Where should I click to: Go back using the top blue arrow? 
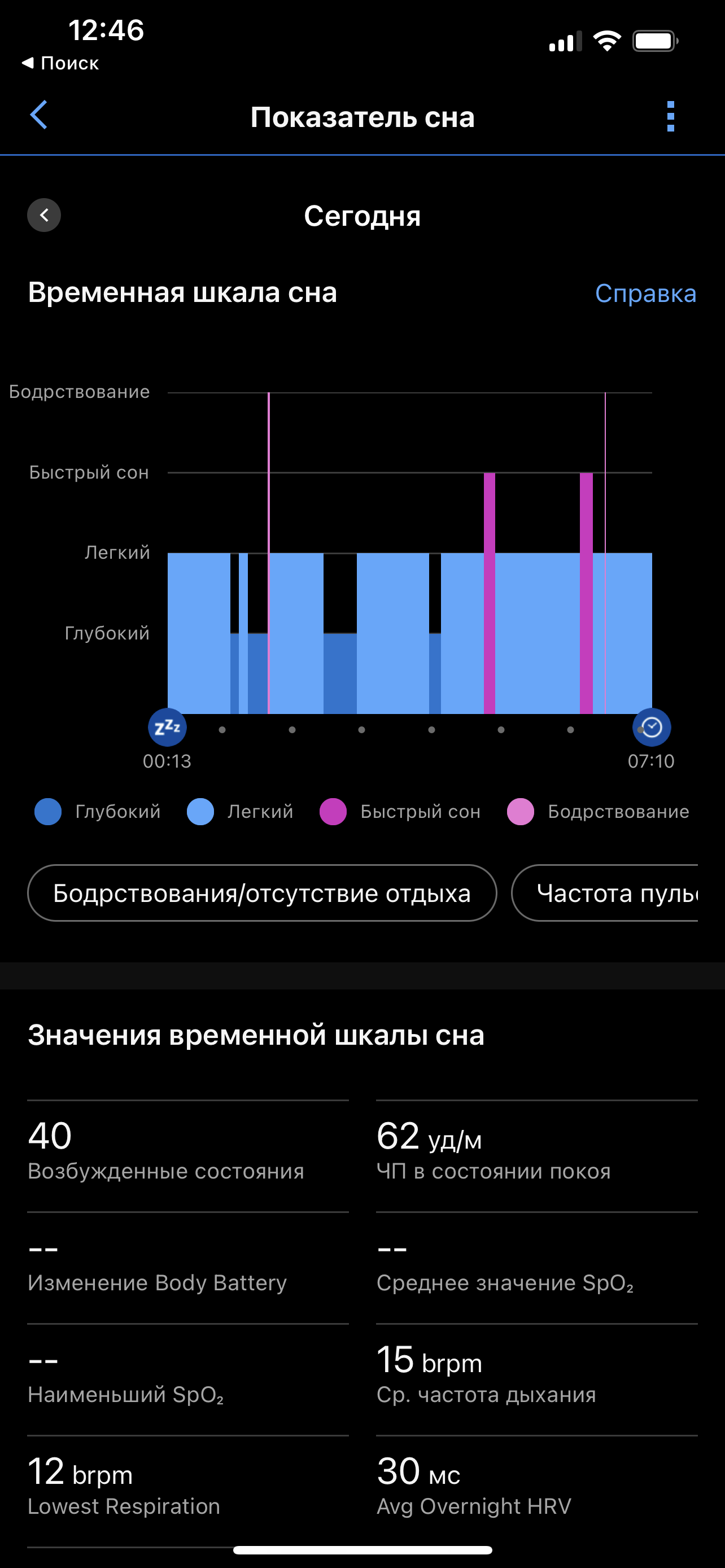39,115
